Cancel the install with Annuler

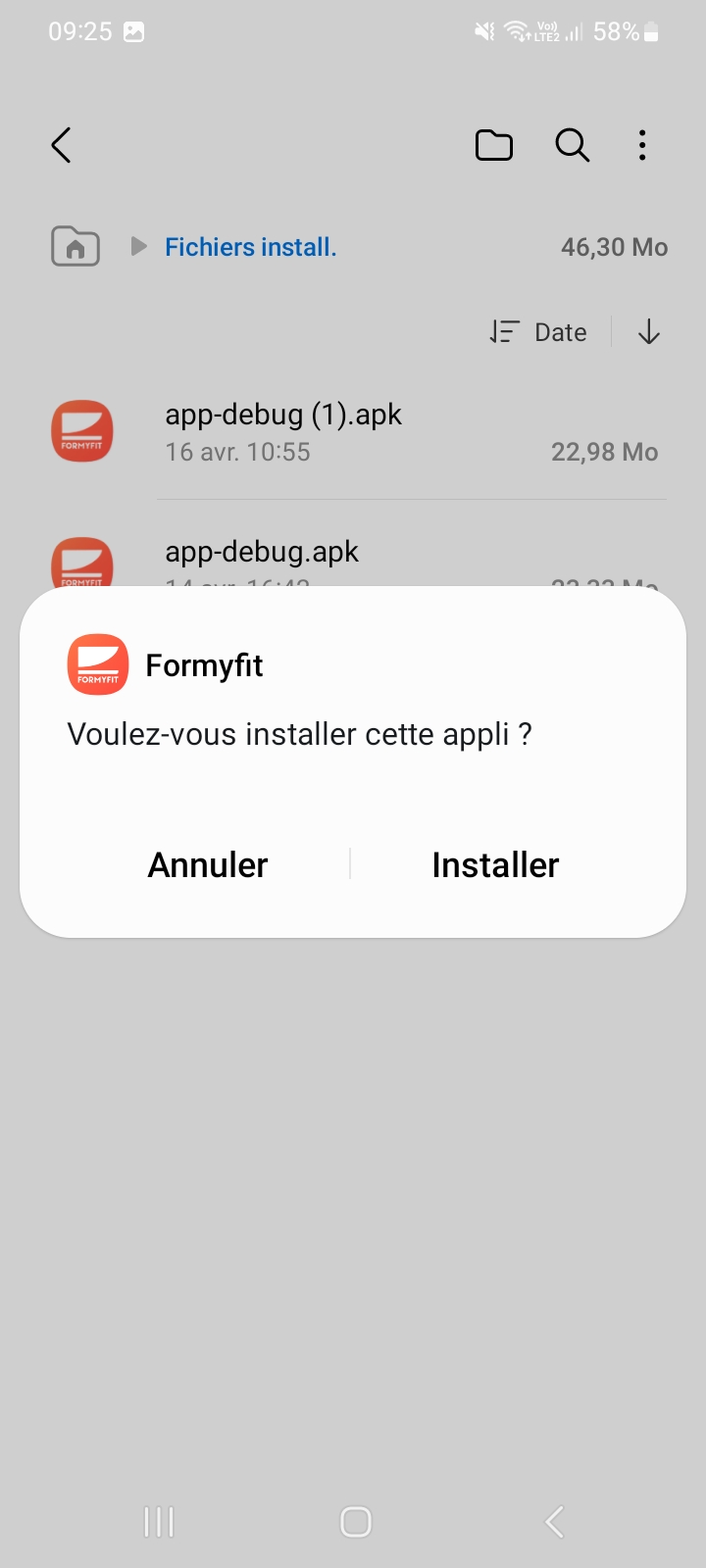[x=208, y=865]
